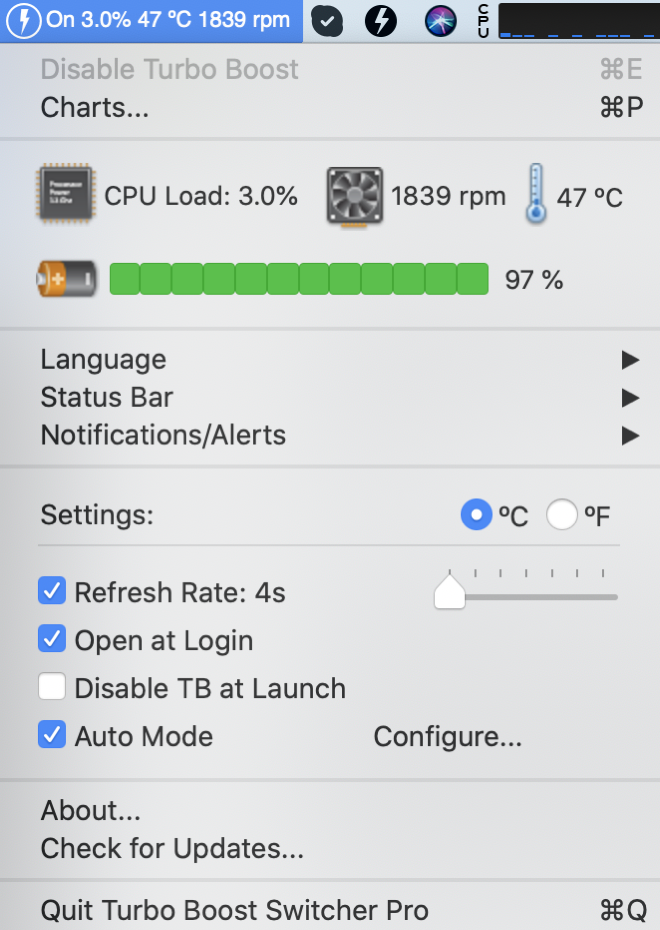Tap the refresh rate slider
The image size is (660, 930).
530,596
